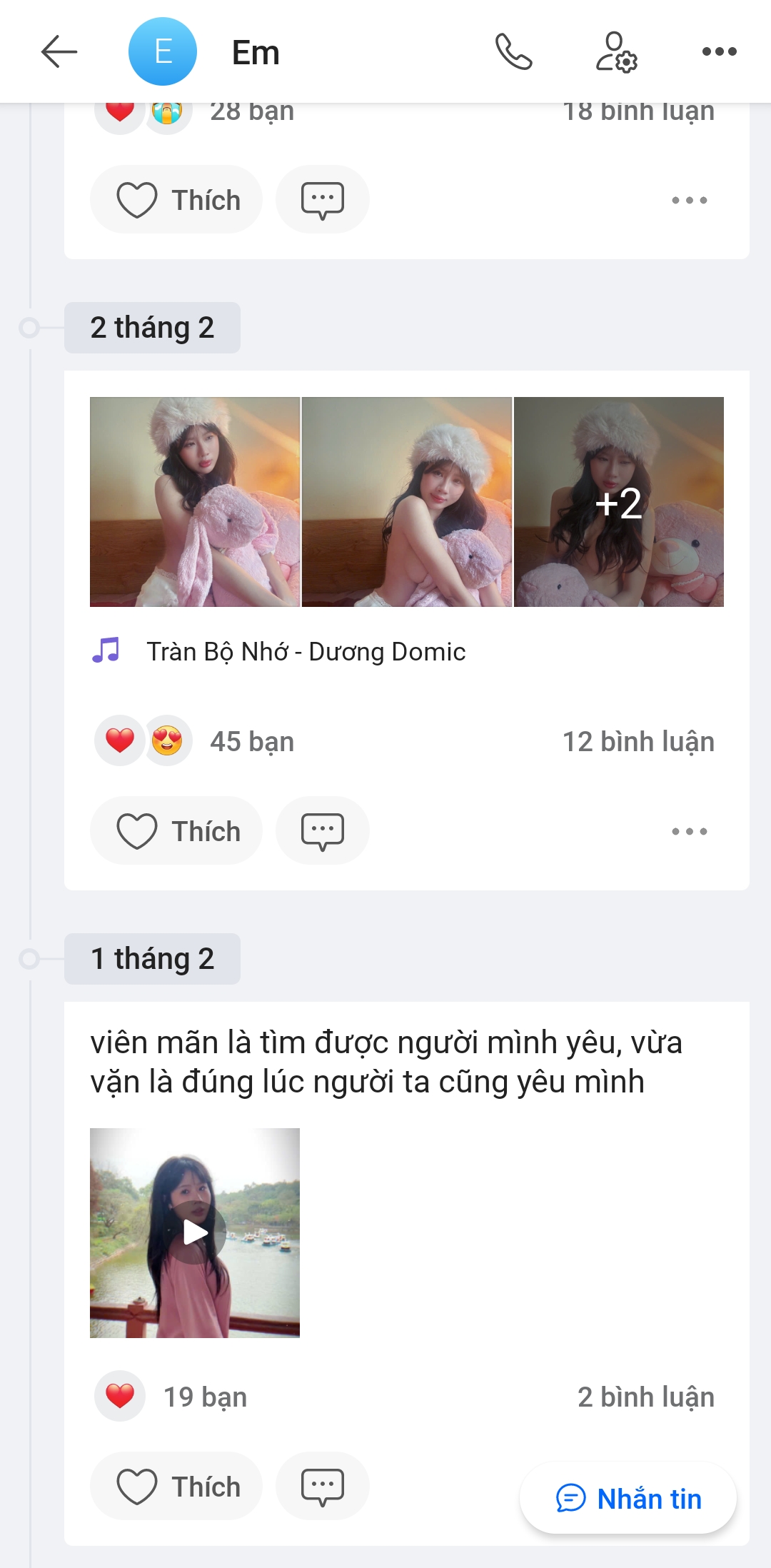Open more options on 18 bình luận post
Image resolution: width=771 pixels, height=1568 pixels.
[x=689, y=201]
